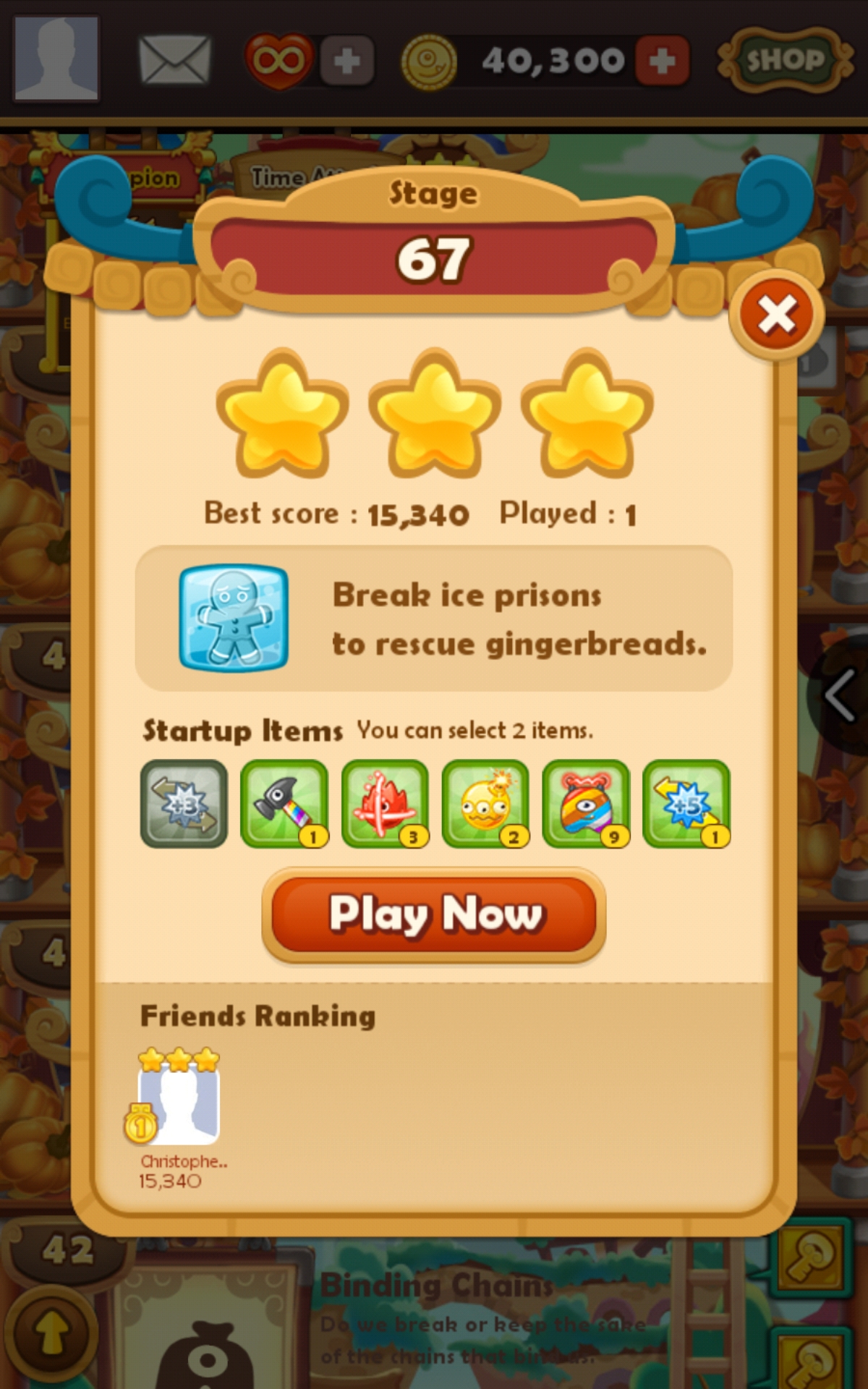Open the Shop

[x=784, y=61]
